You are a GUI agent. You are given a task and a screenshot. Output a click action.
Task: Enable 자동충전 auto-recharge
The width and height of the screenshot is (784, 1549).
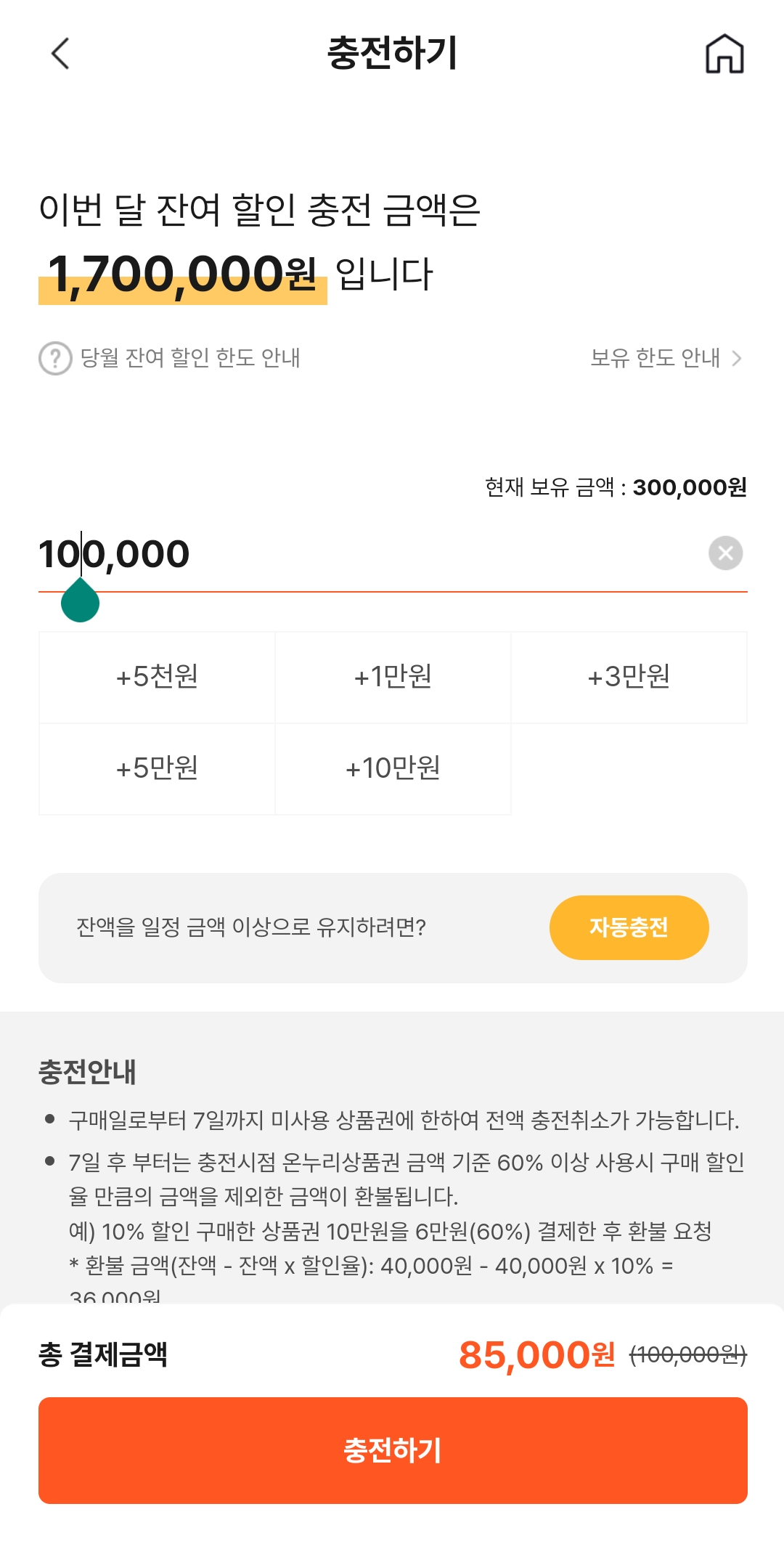[629, 927]
